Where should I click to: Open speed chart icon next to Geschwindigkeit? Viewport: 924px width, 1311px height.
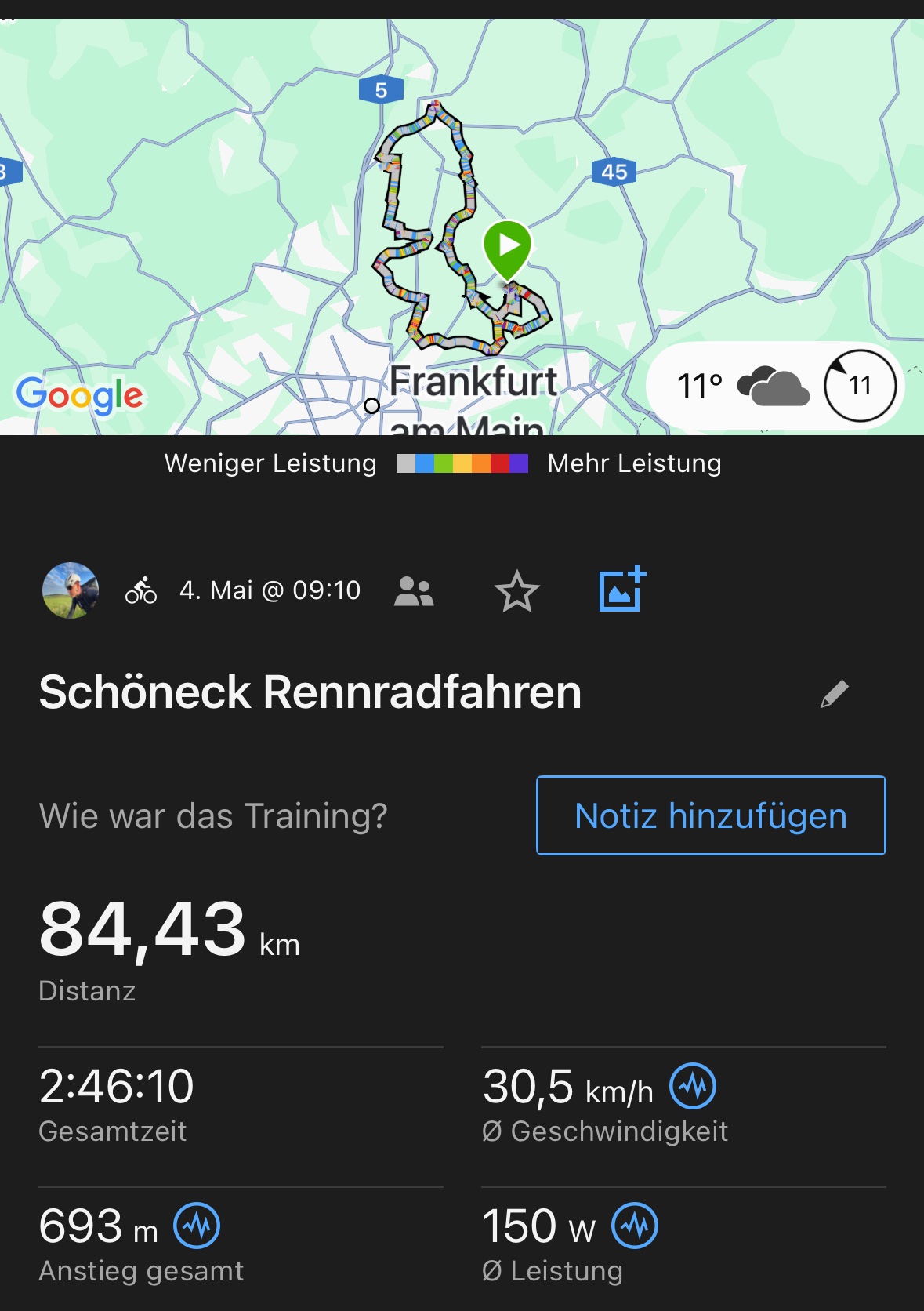693,1086
